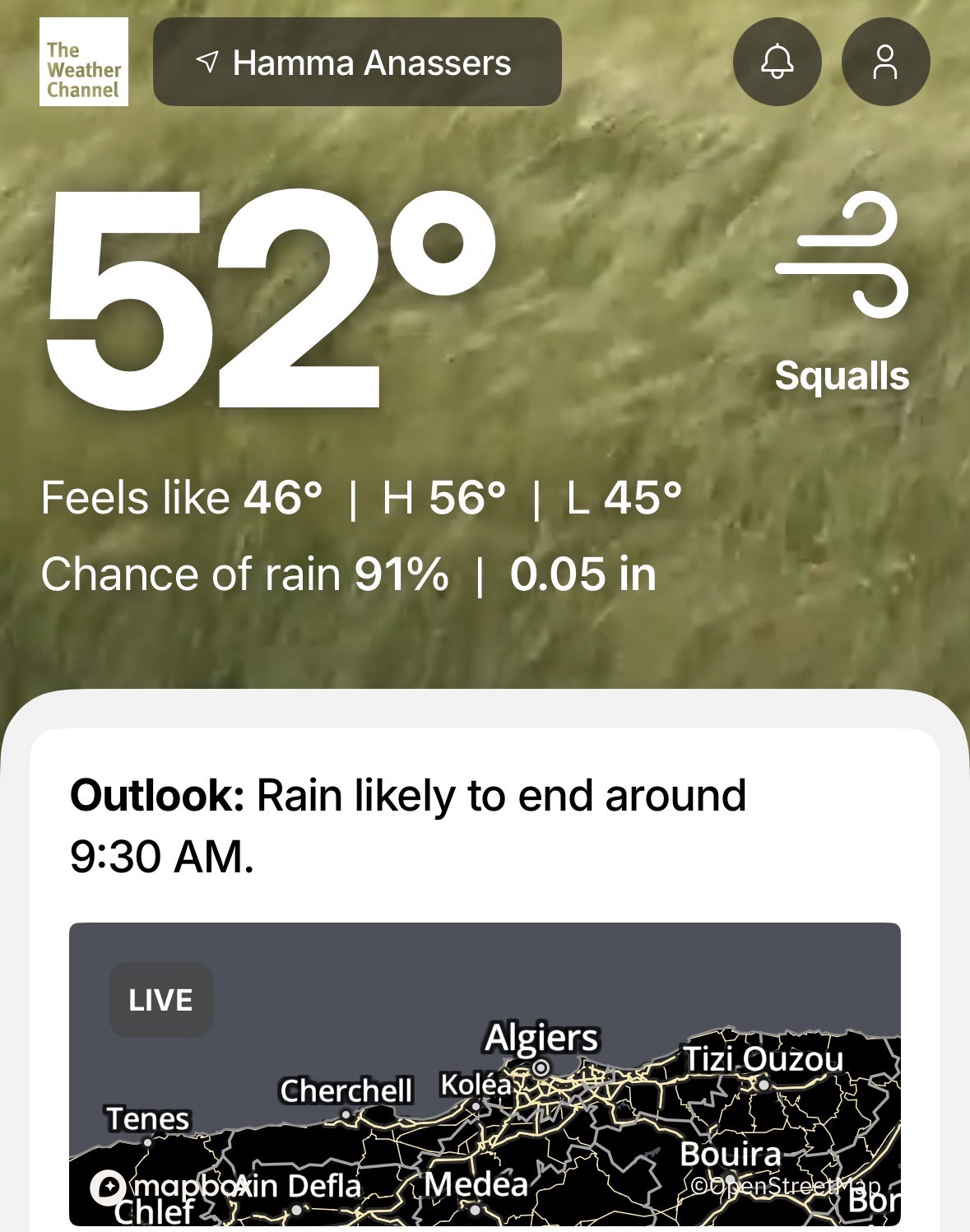Open the Hamma Anassers location selector
Image resolution: width=970 pixels, height=1232 pixels.
click(x=357, y=63)
